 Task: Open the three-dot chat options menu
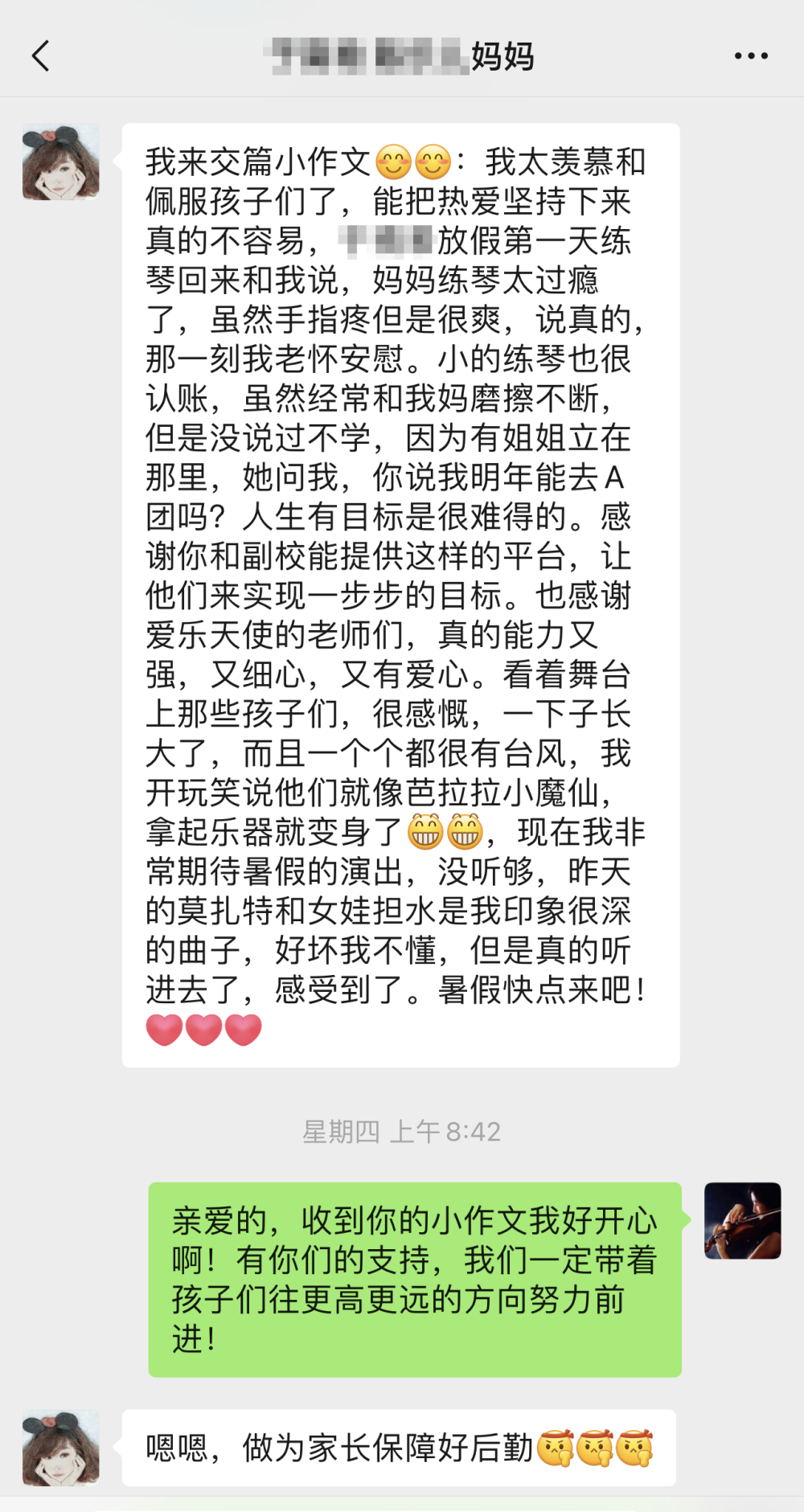click(751, 56)
